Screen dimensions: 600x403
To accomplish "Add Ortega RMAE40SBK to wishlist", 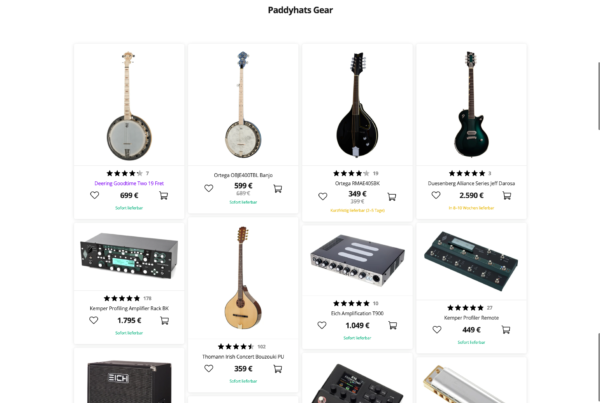I will pyautogui.click(x=323, y=195).
